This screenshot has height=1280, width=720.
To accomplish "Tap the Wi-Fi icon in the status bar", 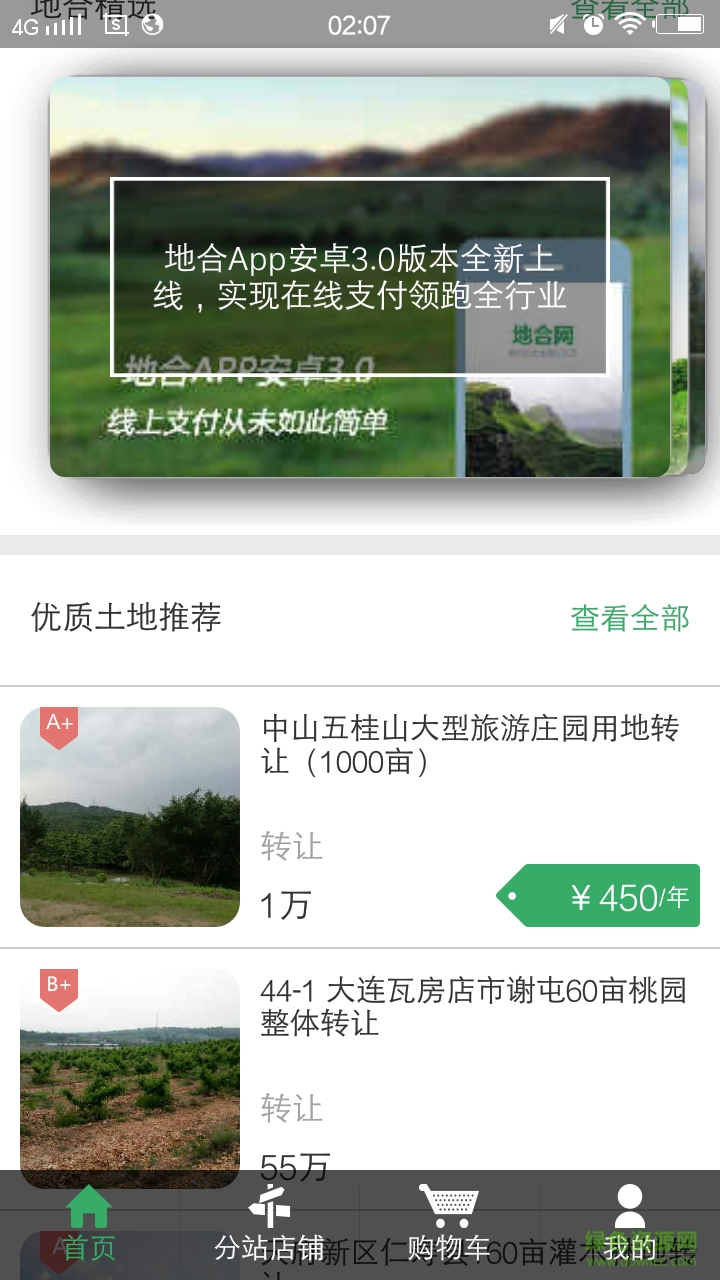I will (629, 25).
